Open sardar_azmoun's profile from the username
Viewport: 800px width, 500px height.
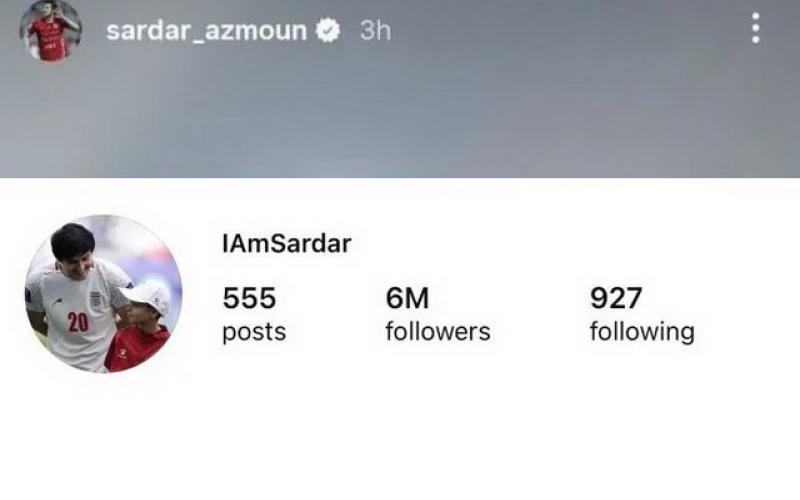pos(205,30)
